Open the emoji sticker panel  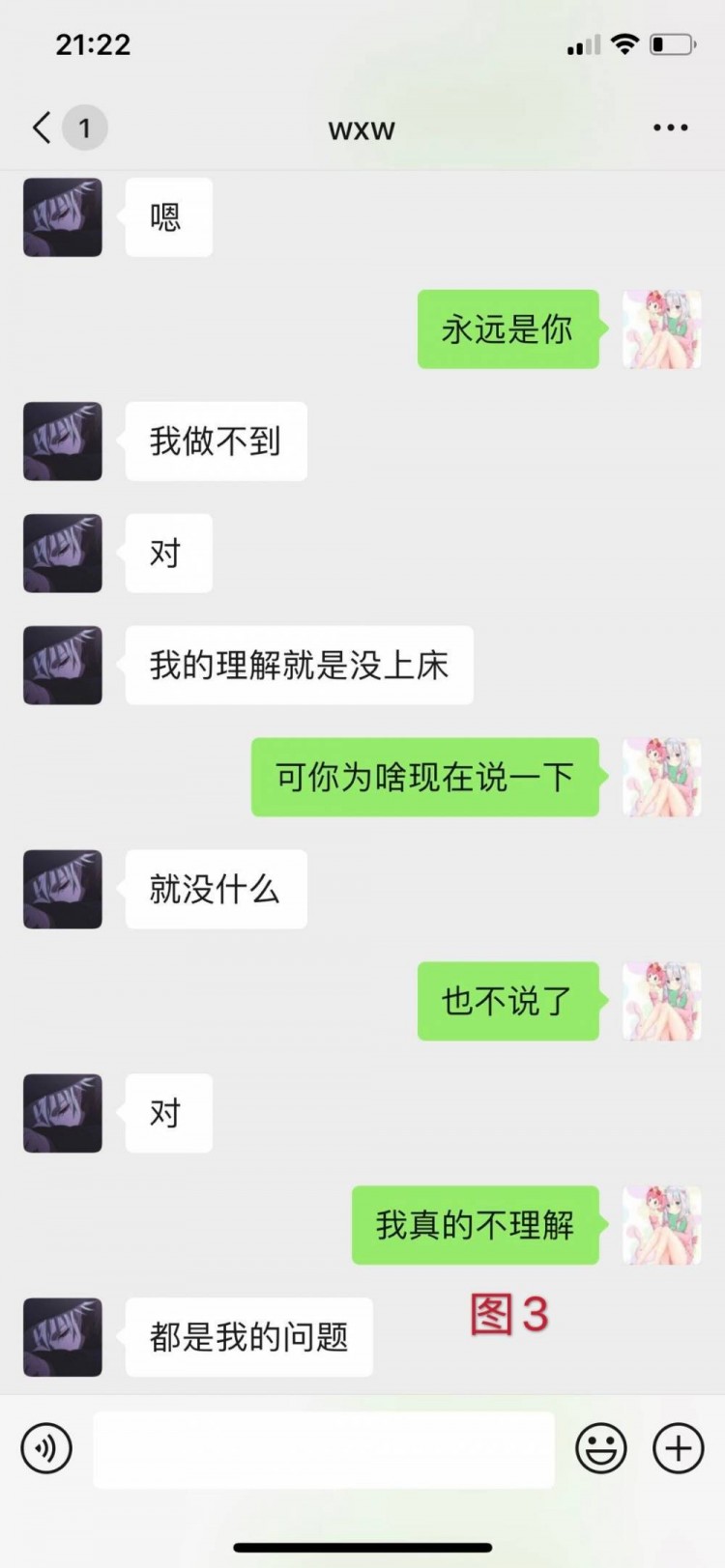click(x=600, y=1448)
